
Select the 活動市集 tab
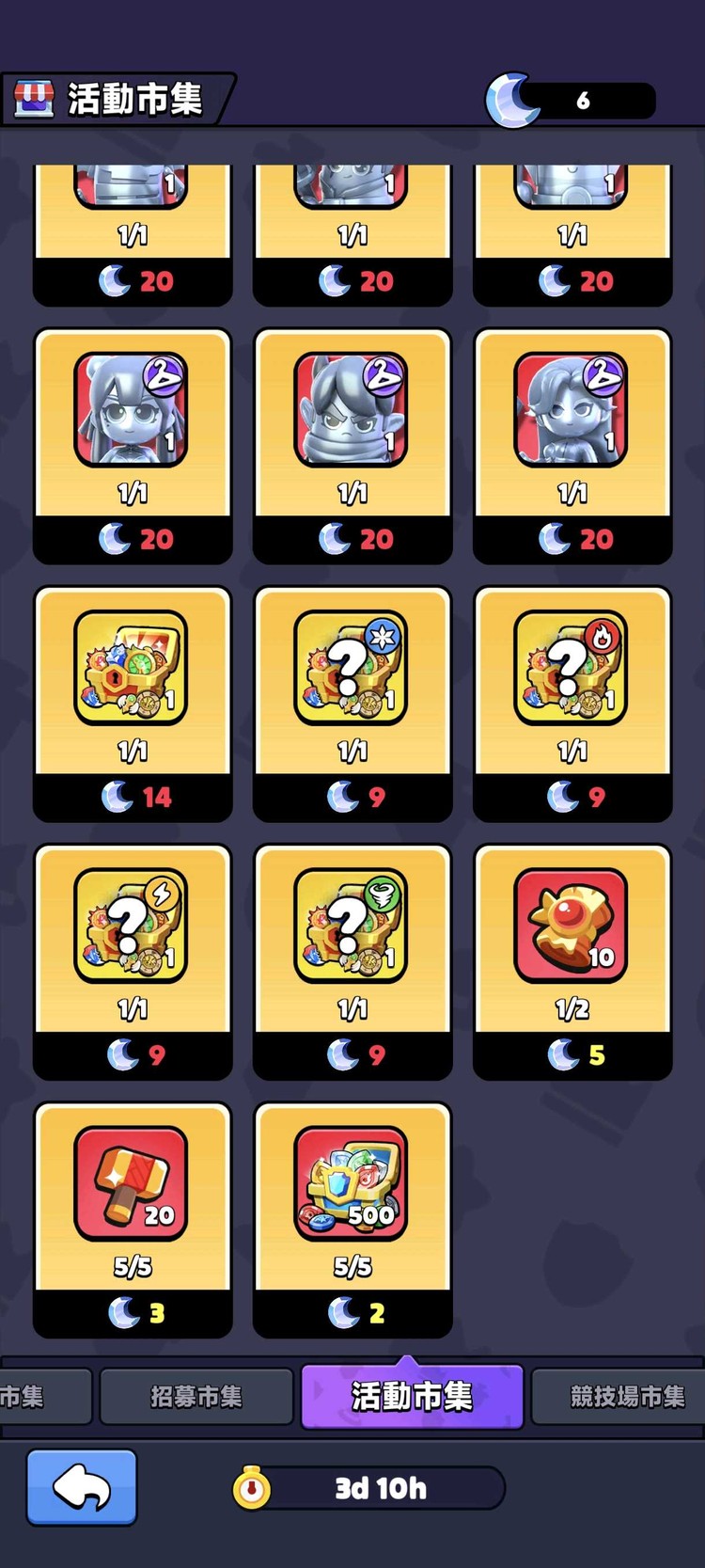tap(412, 1397)
